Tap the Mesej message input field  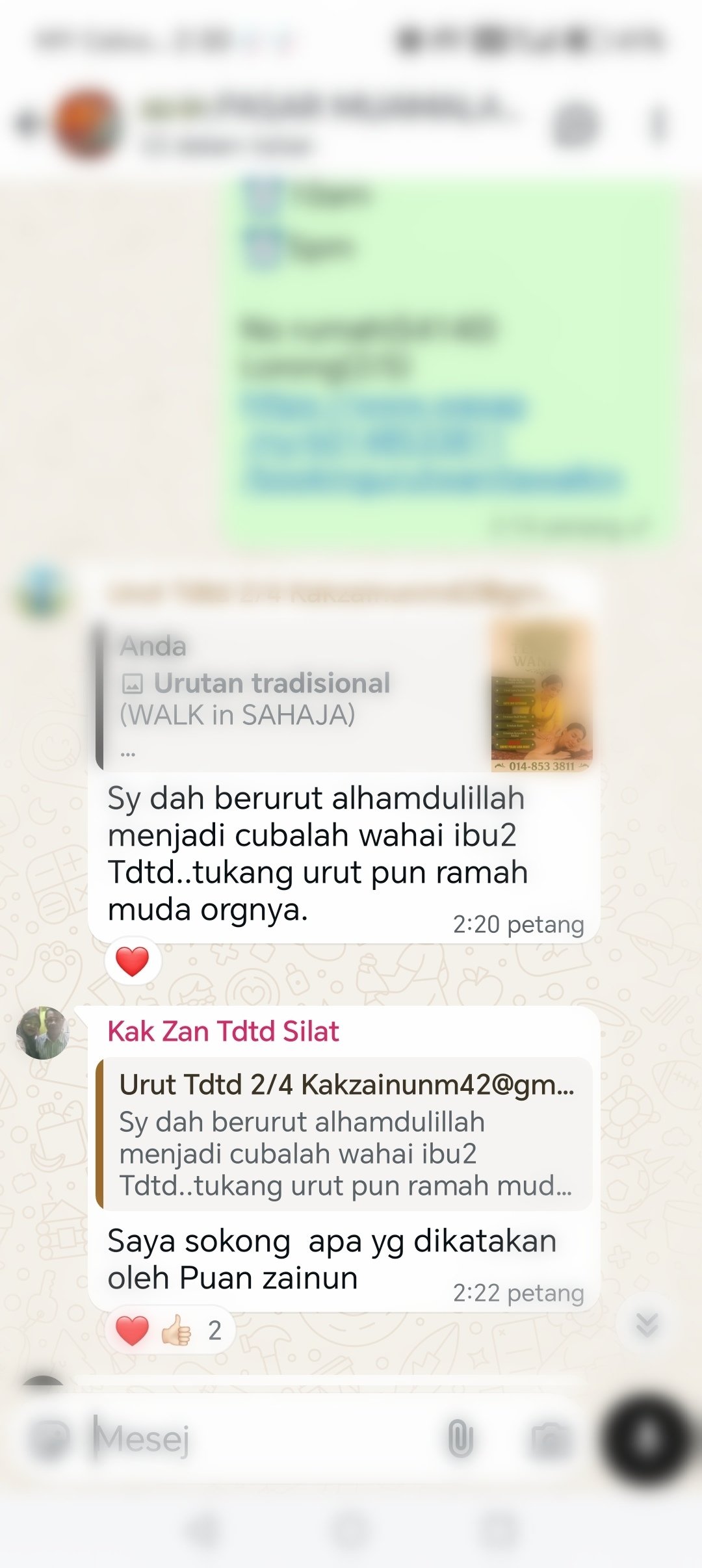[260, 1439]
